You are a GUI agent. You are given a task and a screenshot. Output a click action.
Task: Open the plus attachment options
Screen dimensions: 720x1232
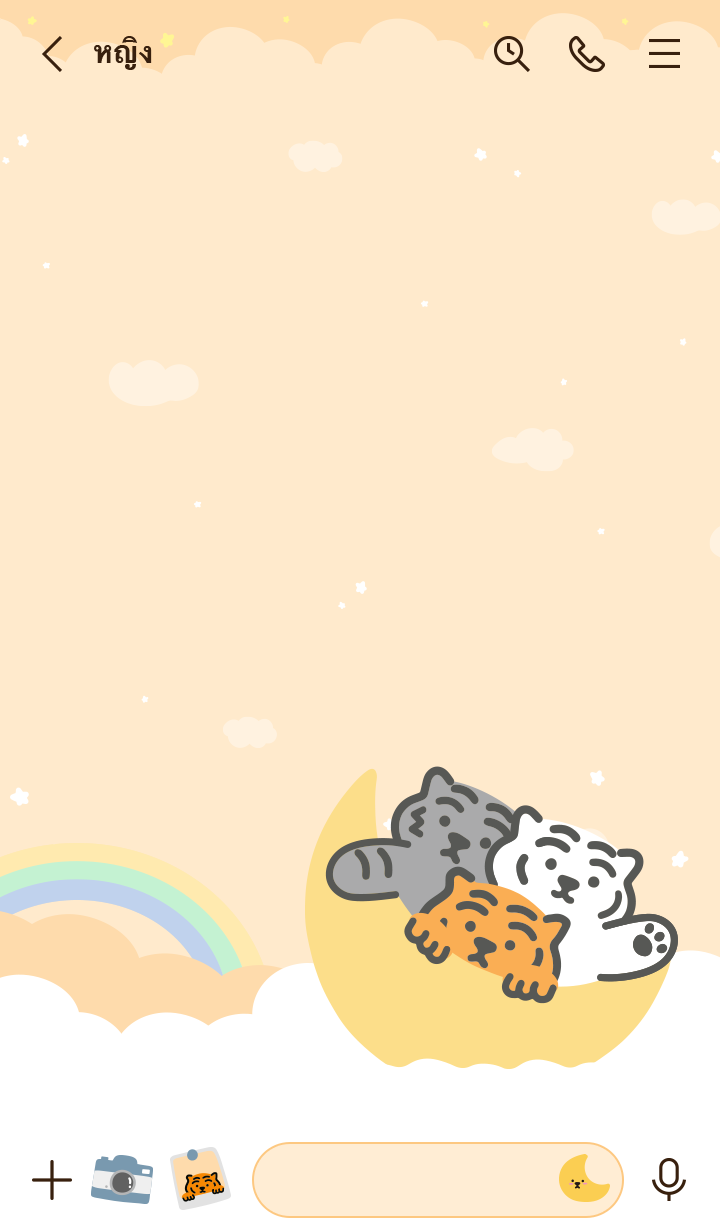(x=52, y=1180)
